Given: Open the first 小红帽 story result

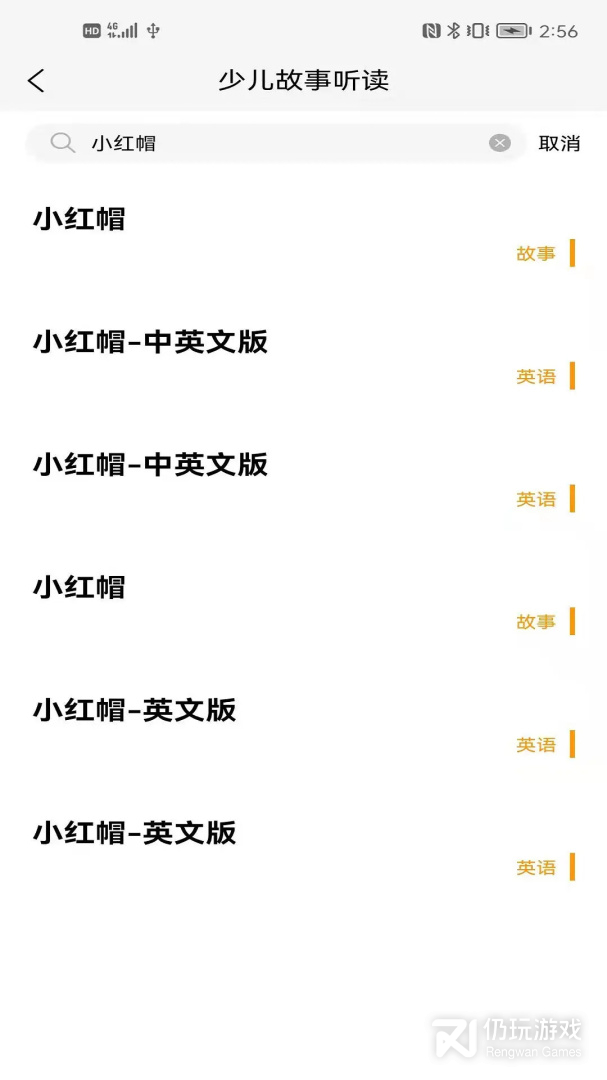Looking at the screenshot, I should click(303, 236).
